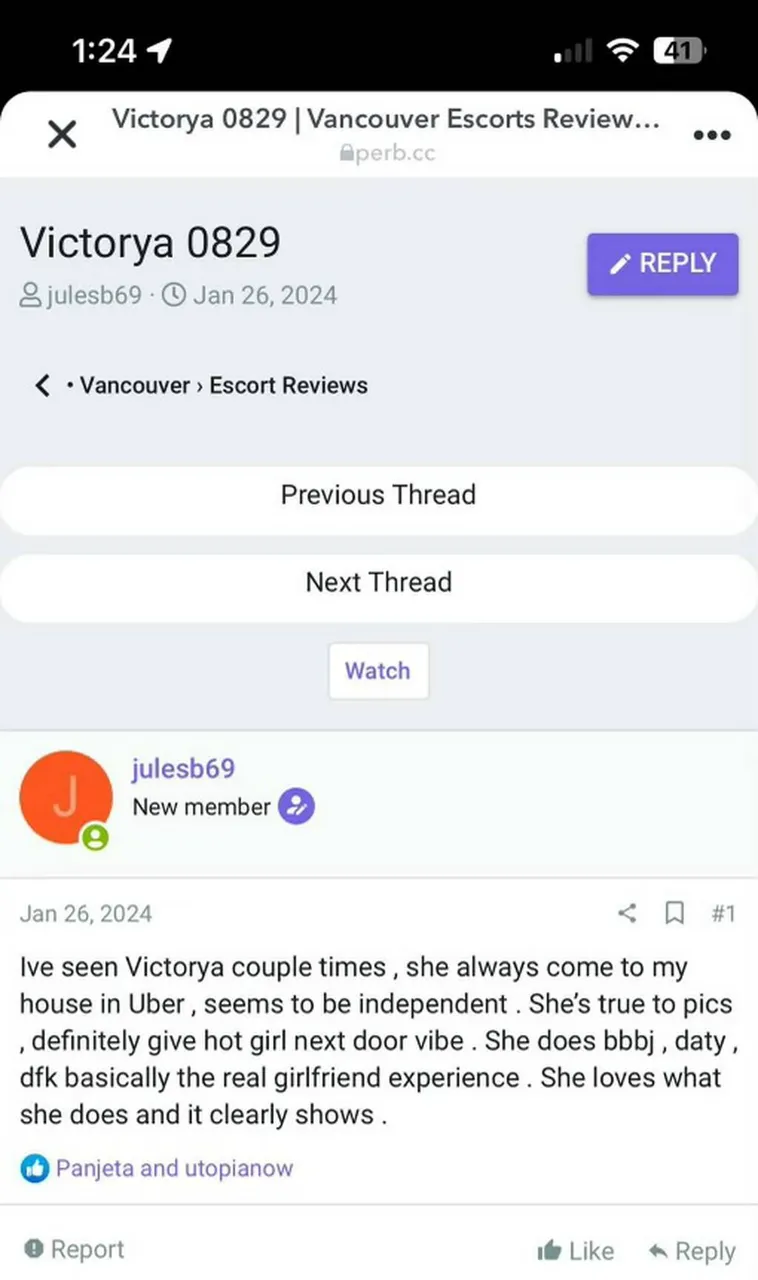Open the browser overflow menu
Image resolution: width=758 pixels, height=1280 pixels.
[x=711, y=135]
